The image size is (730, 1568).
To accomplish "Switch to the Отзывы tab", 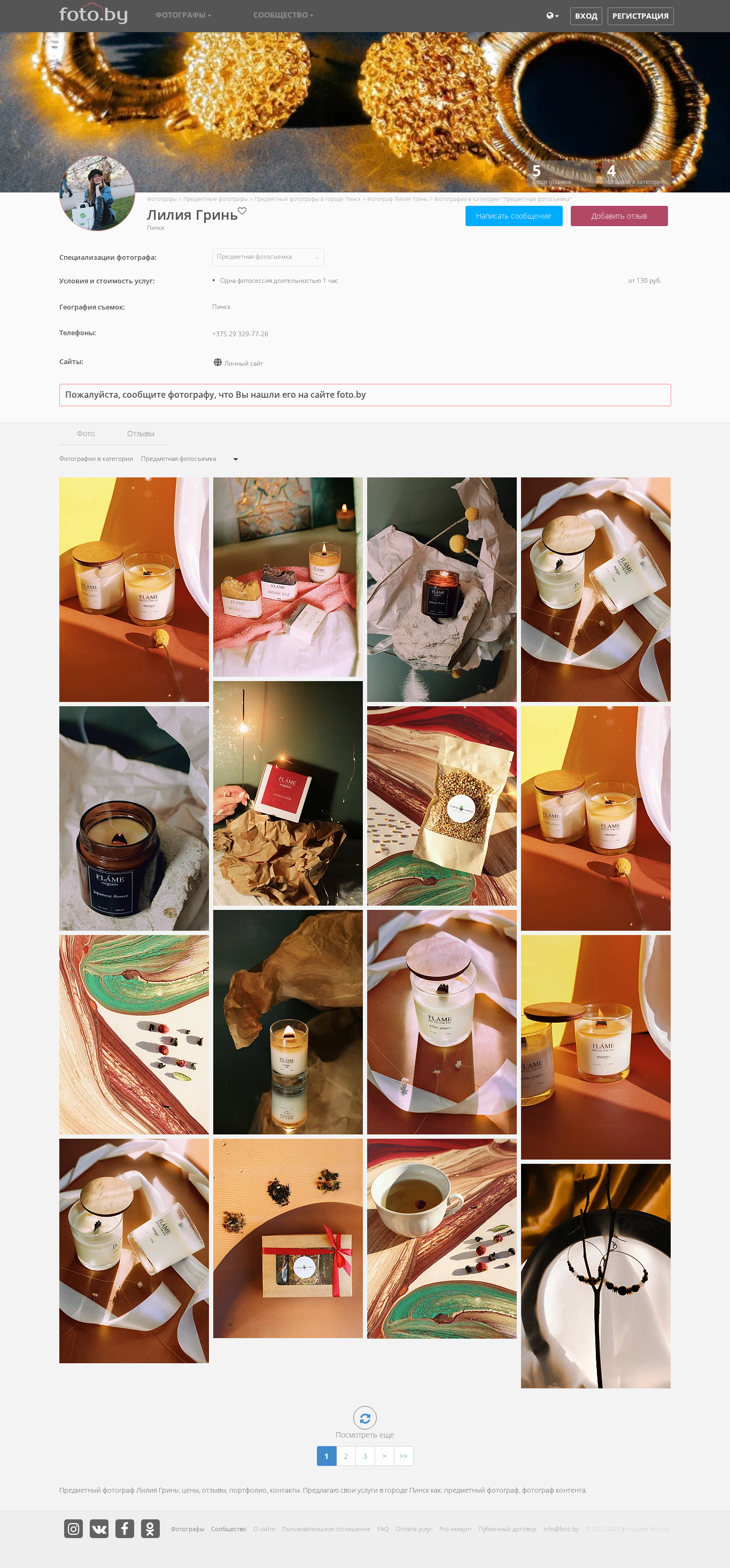I will coord(141,434).
